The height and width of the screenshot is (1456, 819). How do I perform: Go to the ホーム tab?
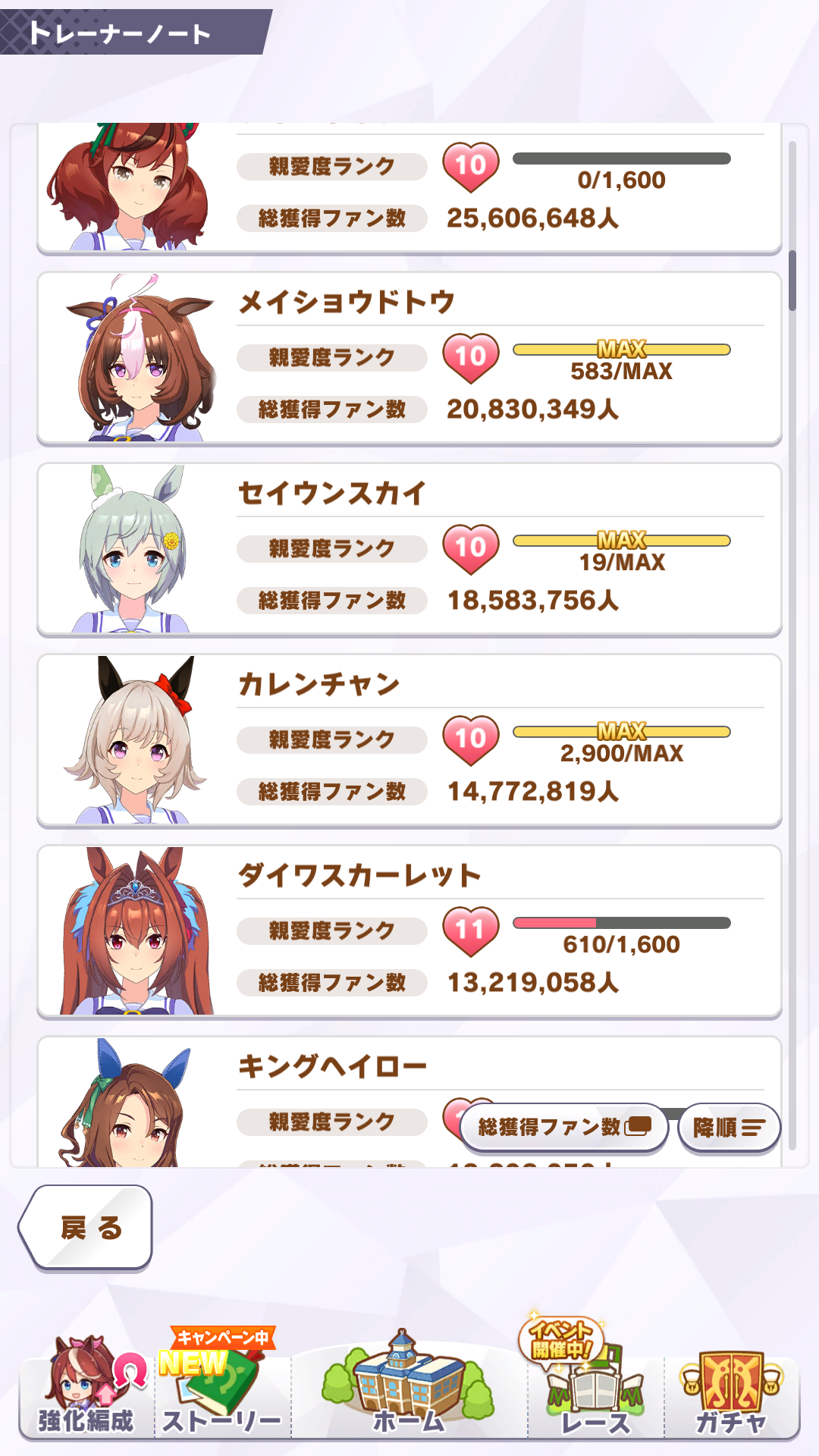[x=409, y=1392]
